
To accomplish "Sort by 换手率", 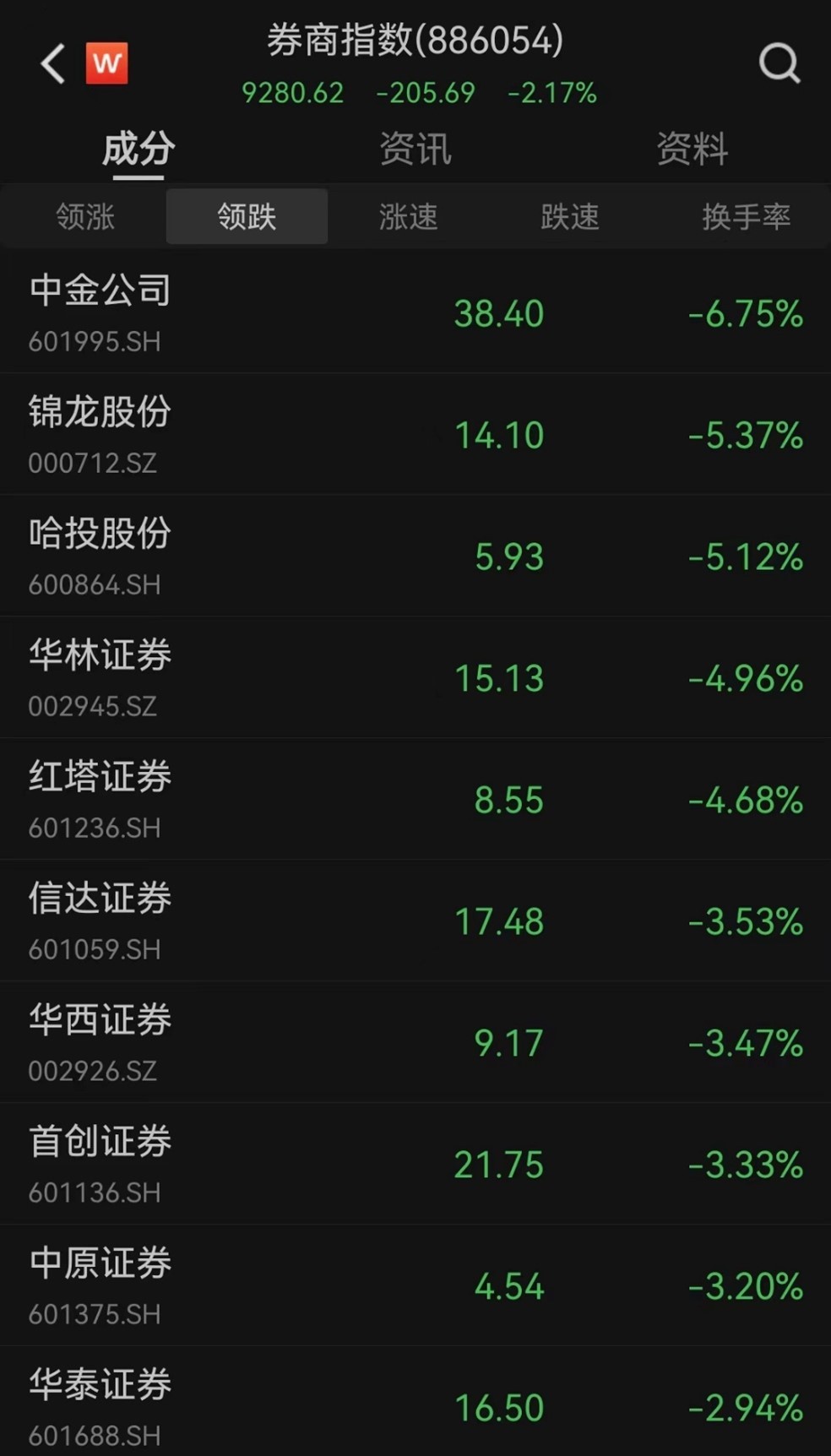I will tap(746, 217).
